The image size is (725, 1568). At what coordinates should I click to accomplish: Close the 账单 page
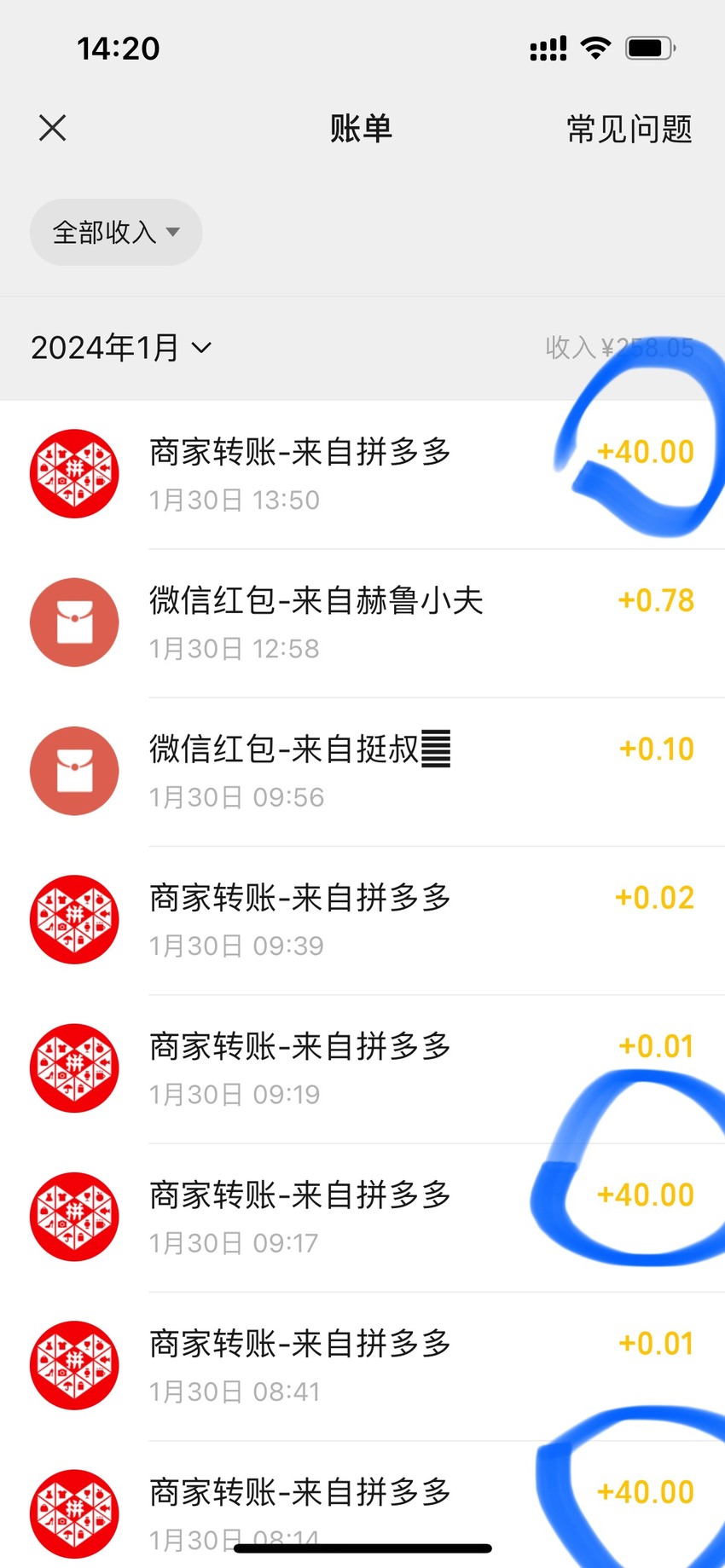53,129
